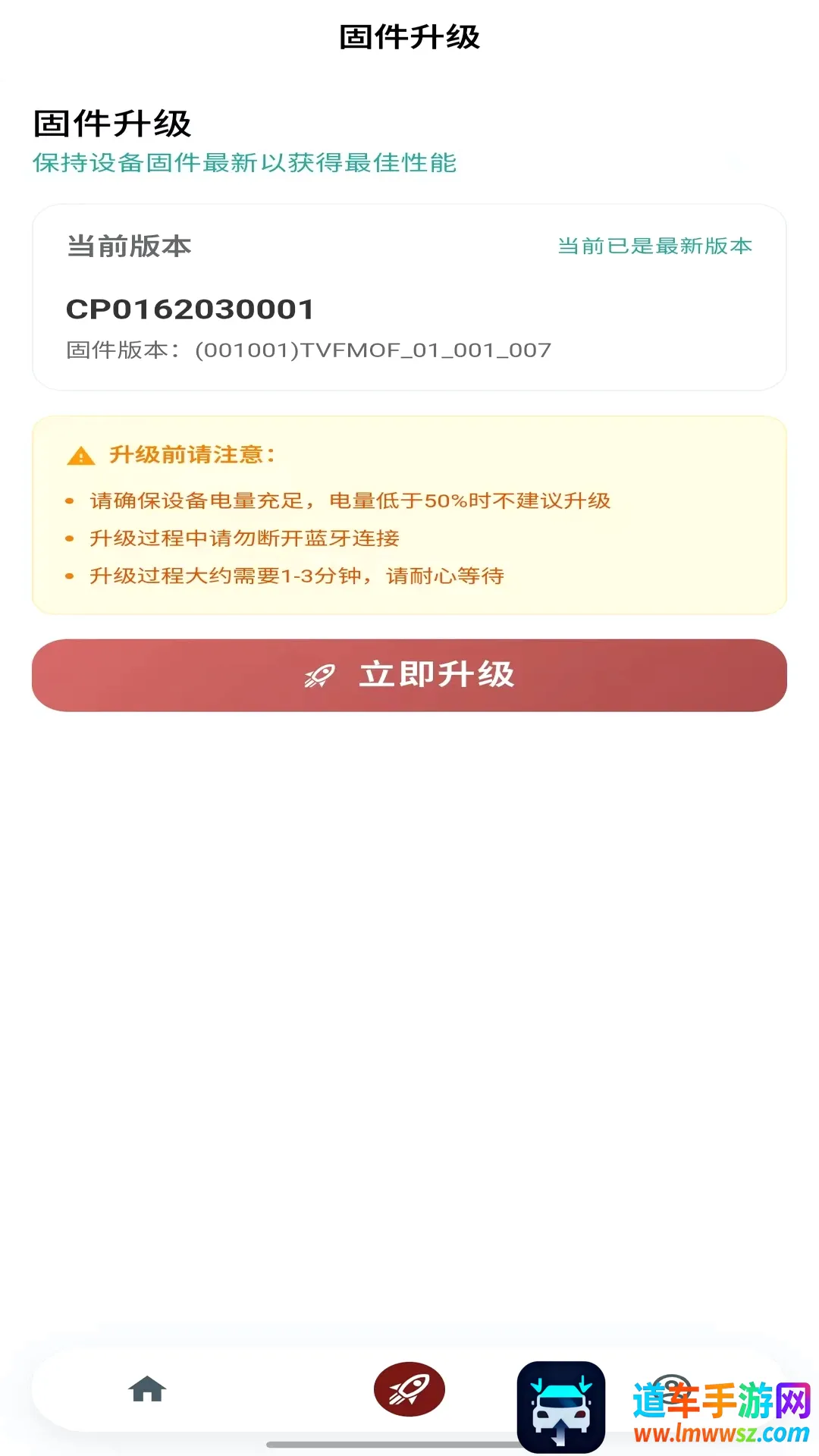Select the rocket firmware upgrade tab
The image size is (819, 1456).
tap(409, 1389)
